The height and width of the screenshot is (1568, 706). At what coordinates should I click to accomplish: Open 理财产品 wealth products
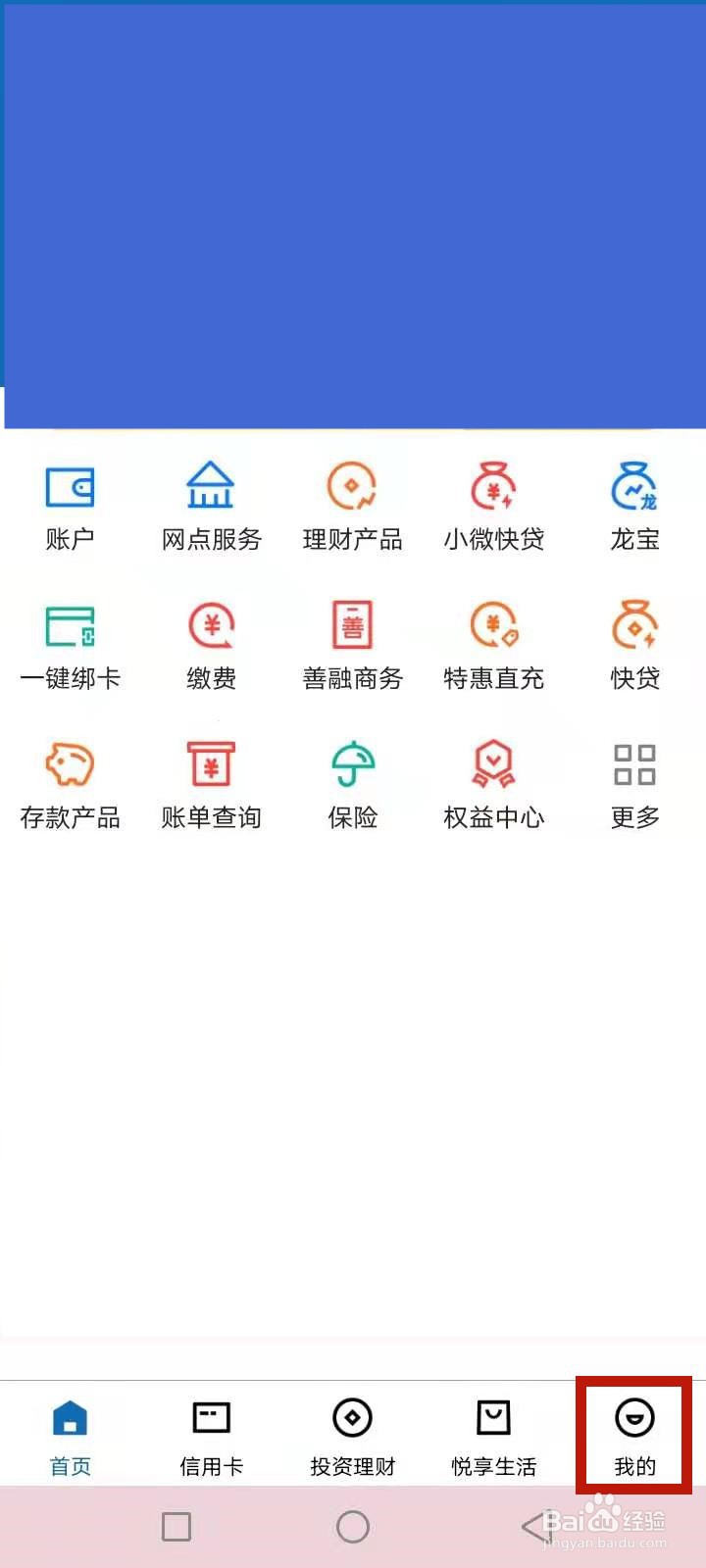351,505
